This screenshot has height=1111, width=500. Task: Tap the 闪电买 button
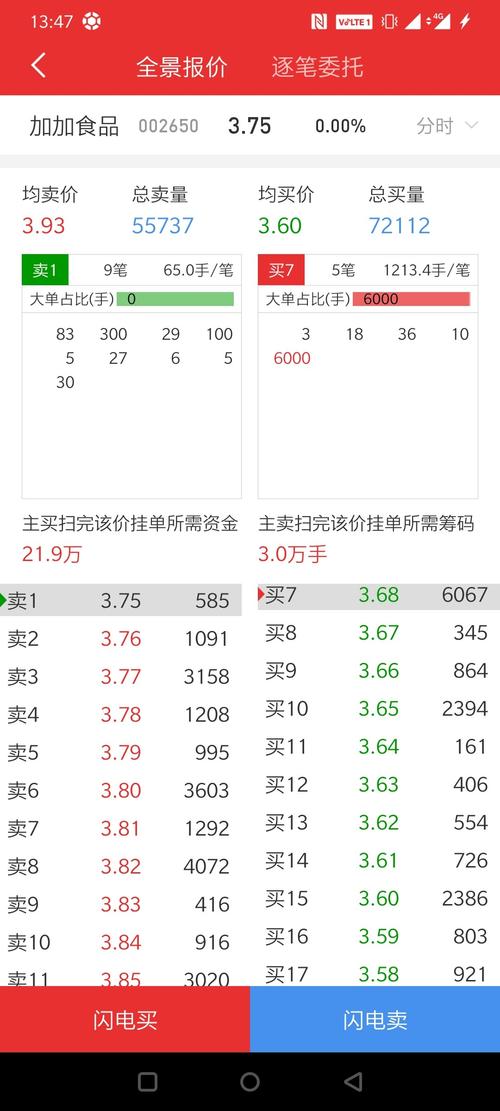click(125, 1019)
